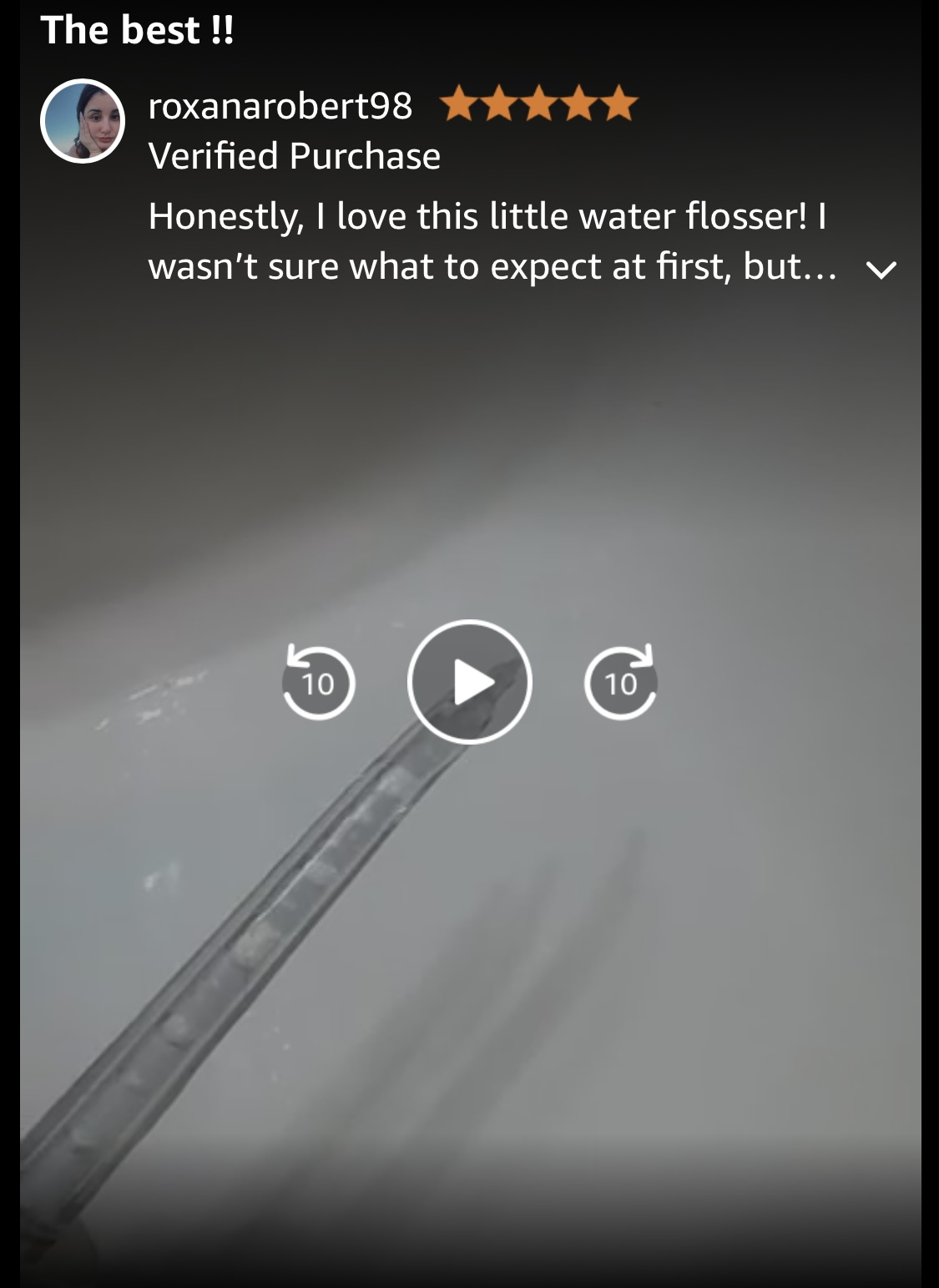Rewind the video 10 seconds

[x=318, y=682]
